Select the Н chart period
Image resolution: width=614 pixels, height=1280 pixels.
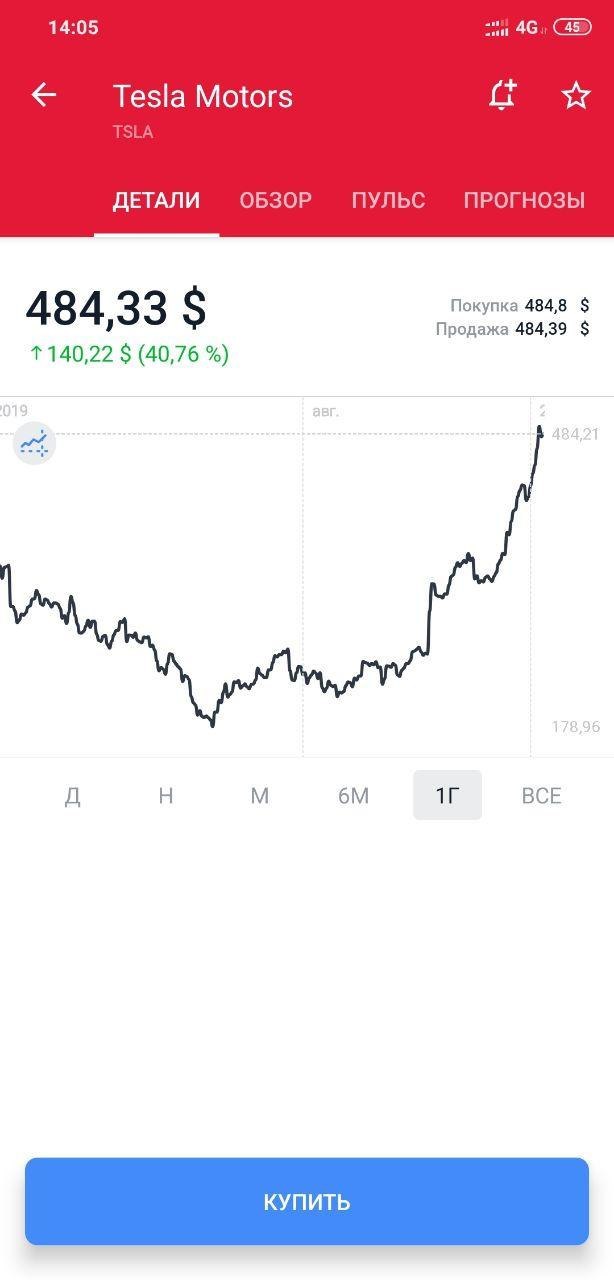(166, 796)
